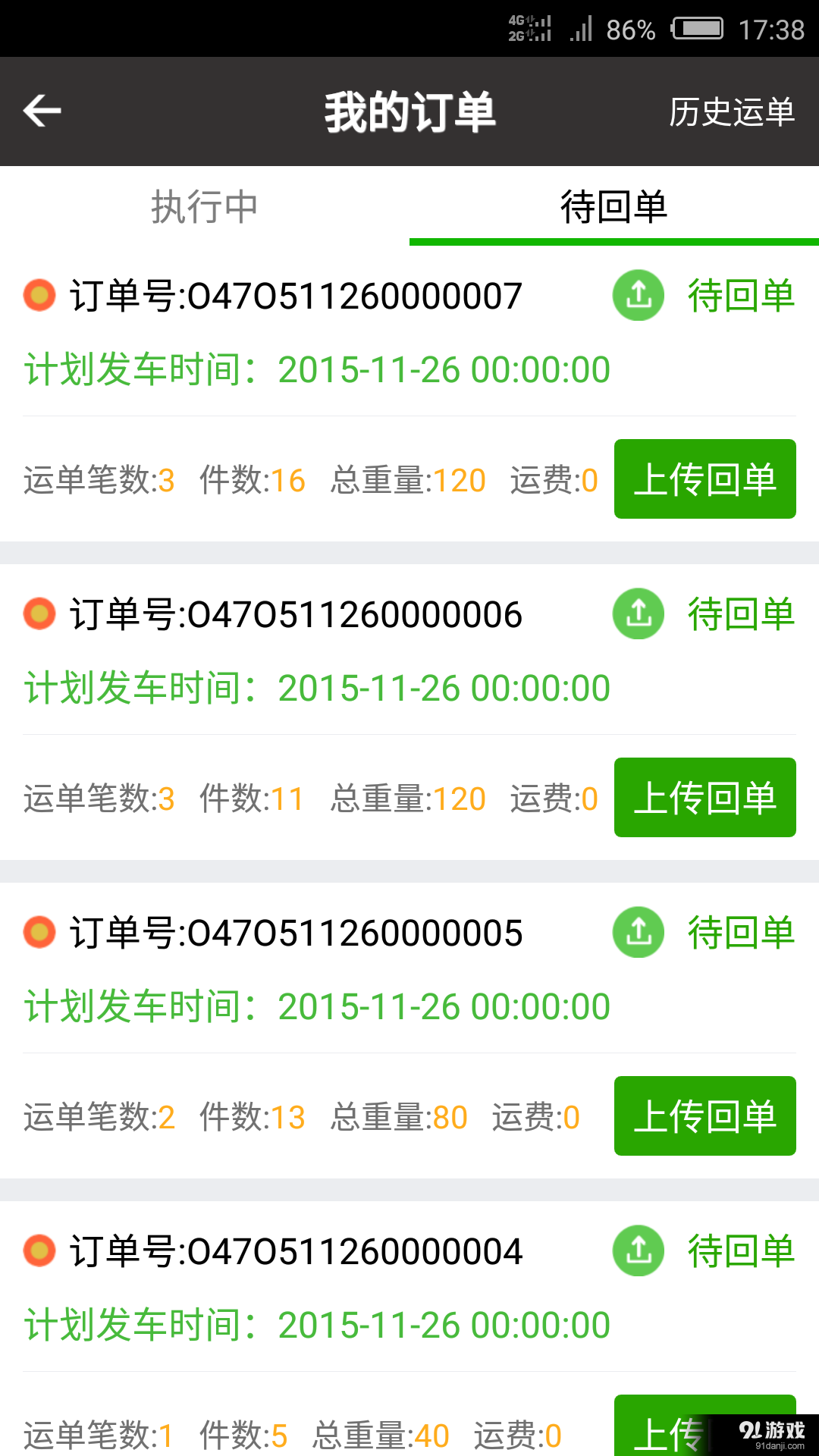Tap the 待回单 label beside order O47O511260000006

pos(741,613)
